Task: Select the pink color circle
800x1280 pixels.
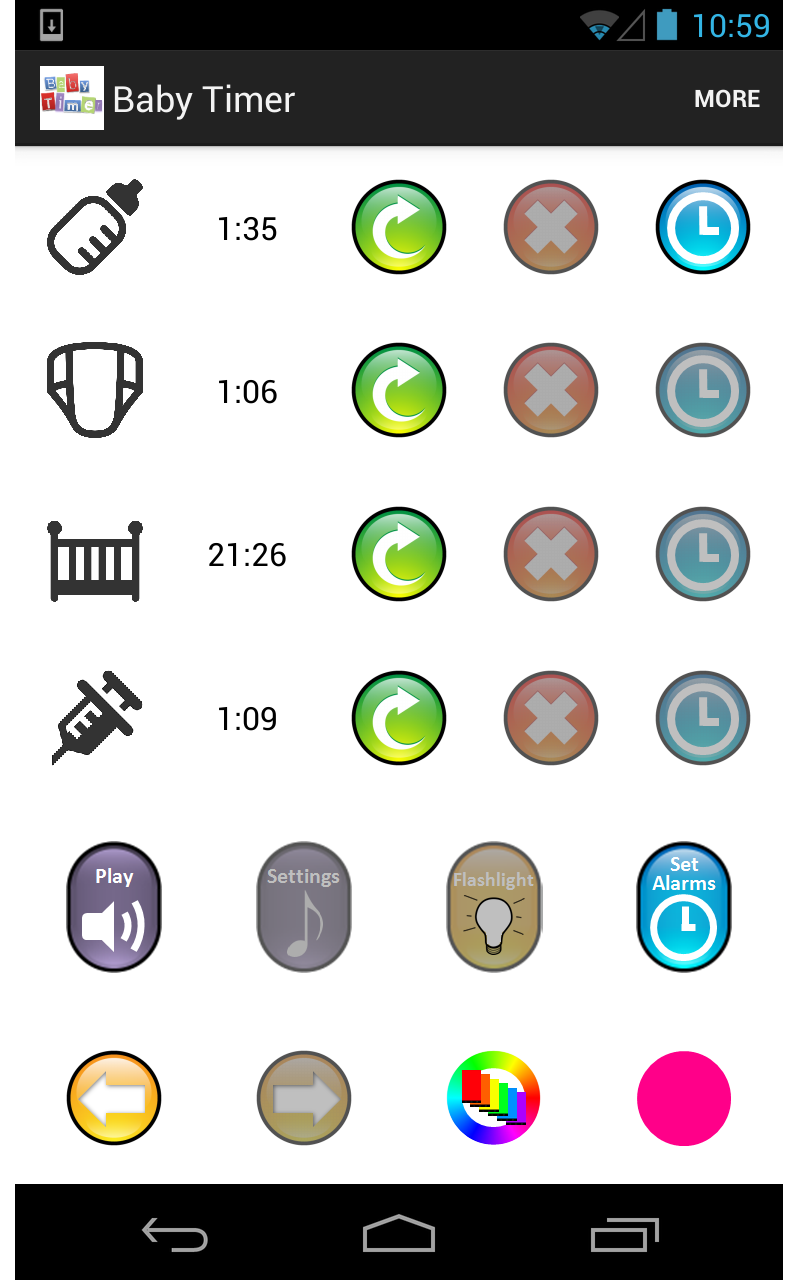Action: point(684,1098)
